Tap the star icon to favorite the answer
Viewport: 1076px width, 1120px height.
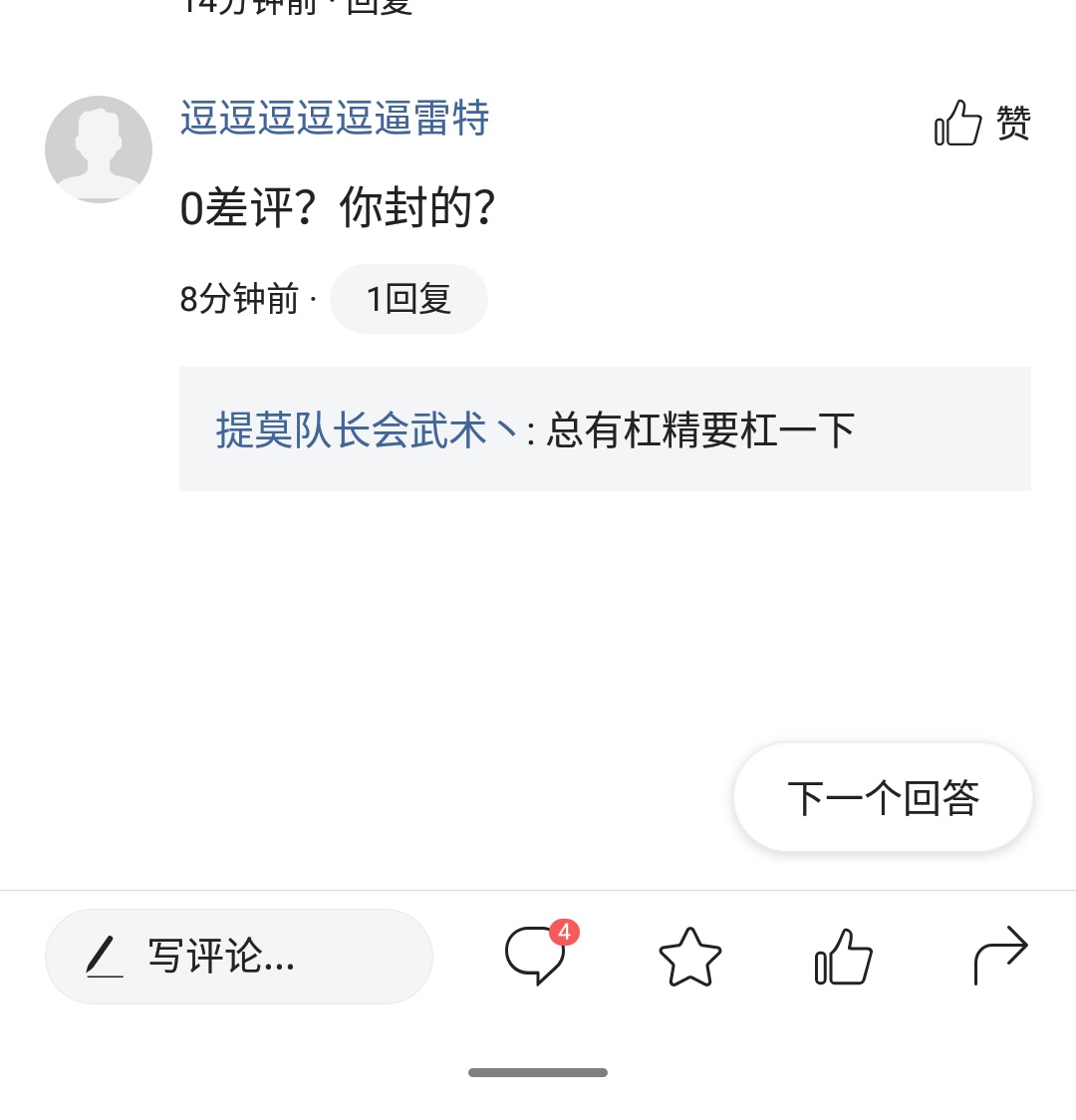(x=689, y=955)
